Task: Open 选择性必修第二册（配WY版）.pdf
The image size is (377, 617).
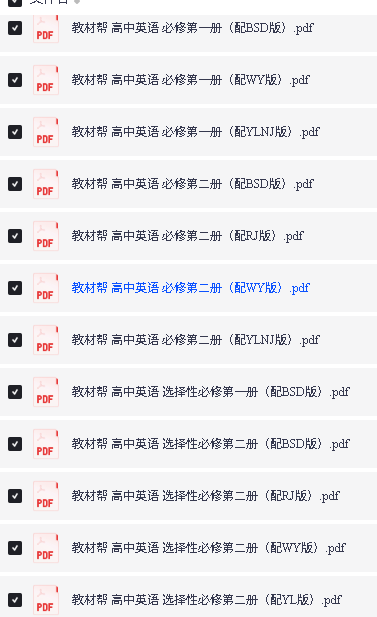Action: pos(209,548)
